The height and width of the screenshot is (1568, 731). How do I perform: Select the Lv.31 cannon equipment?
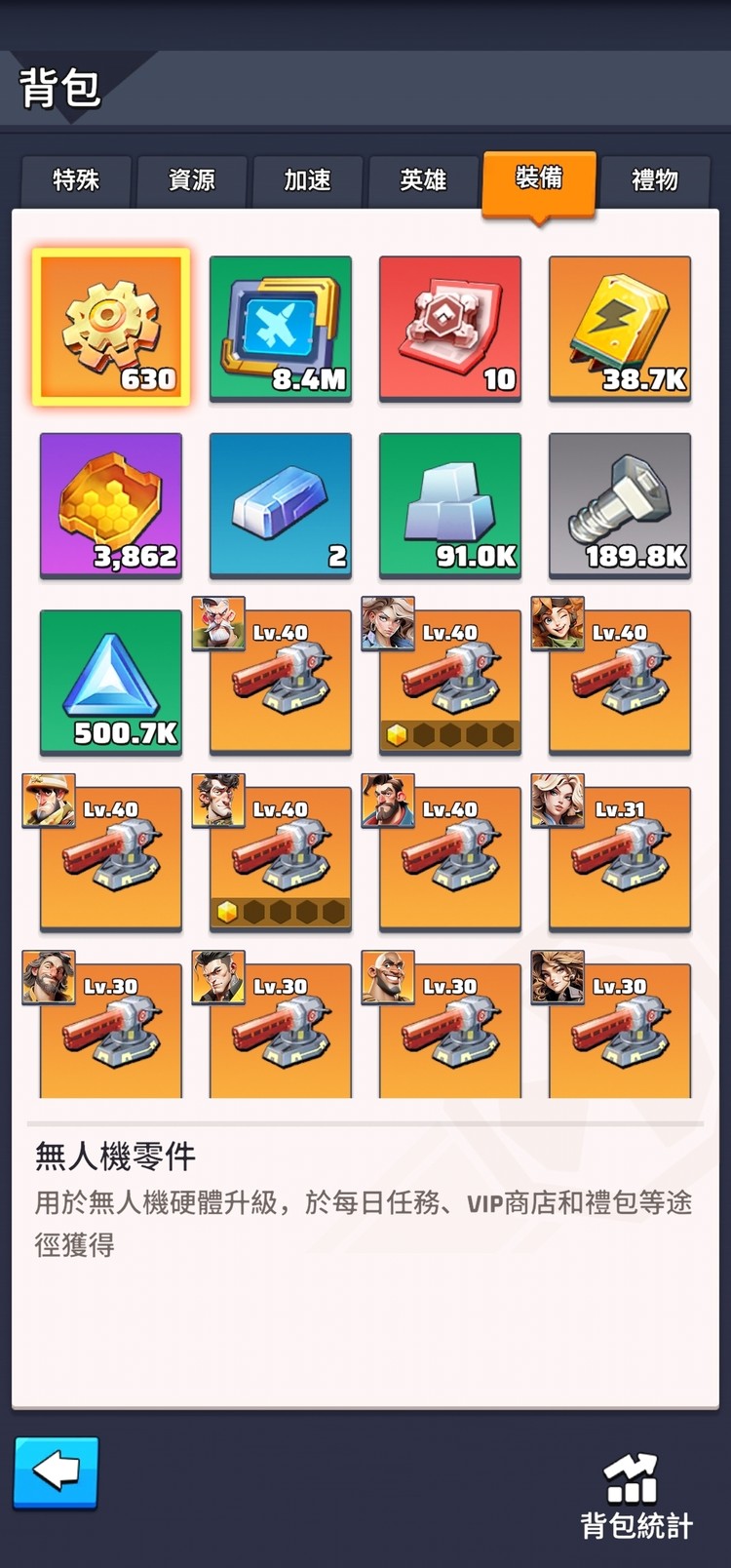coord(620,858)
